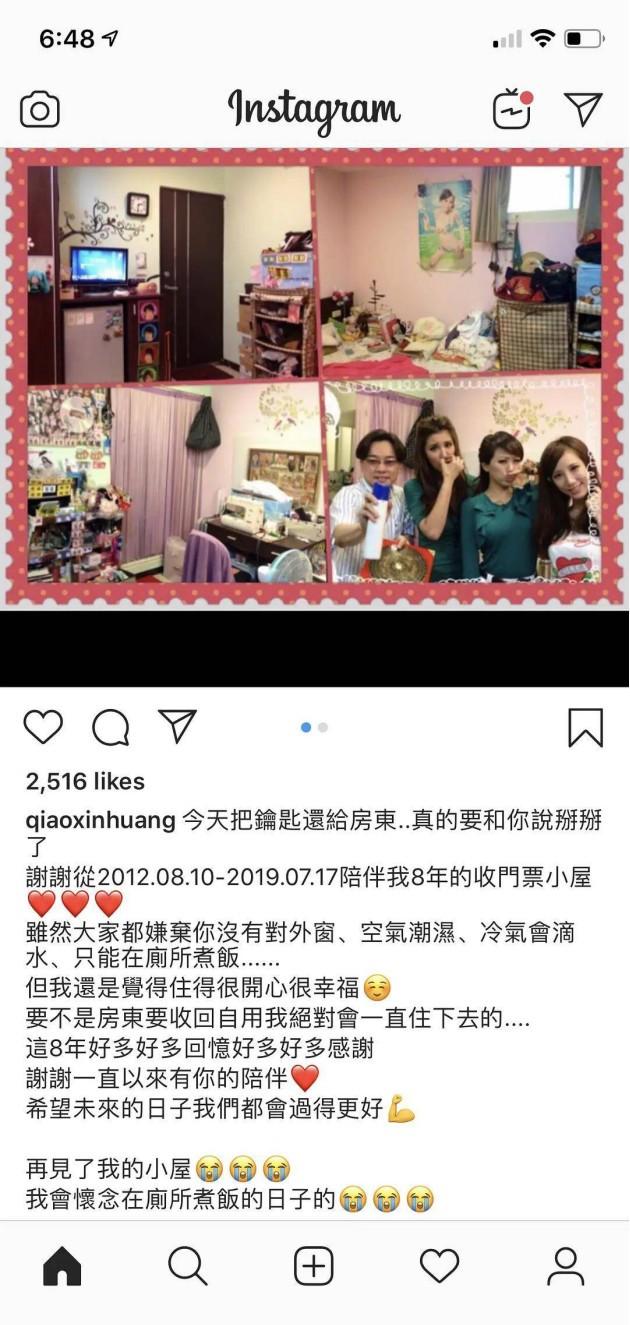
Task: Switch to the Search tab
Action: coord(188,1266)
